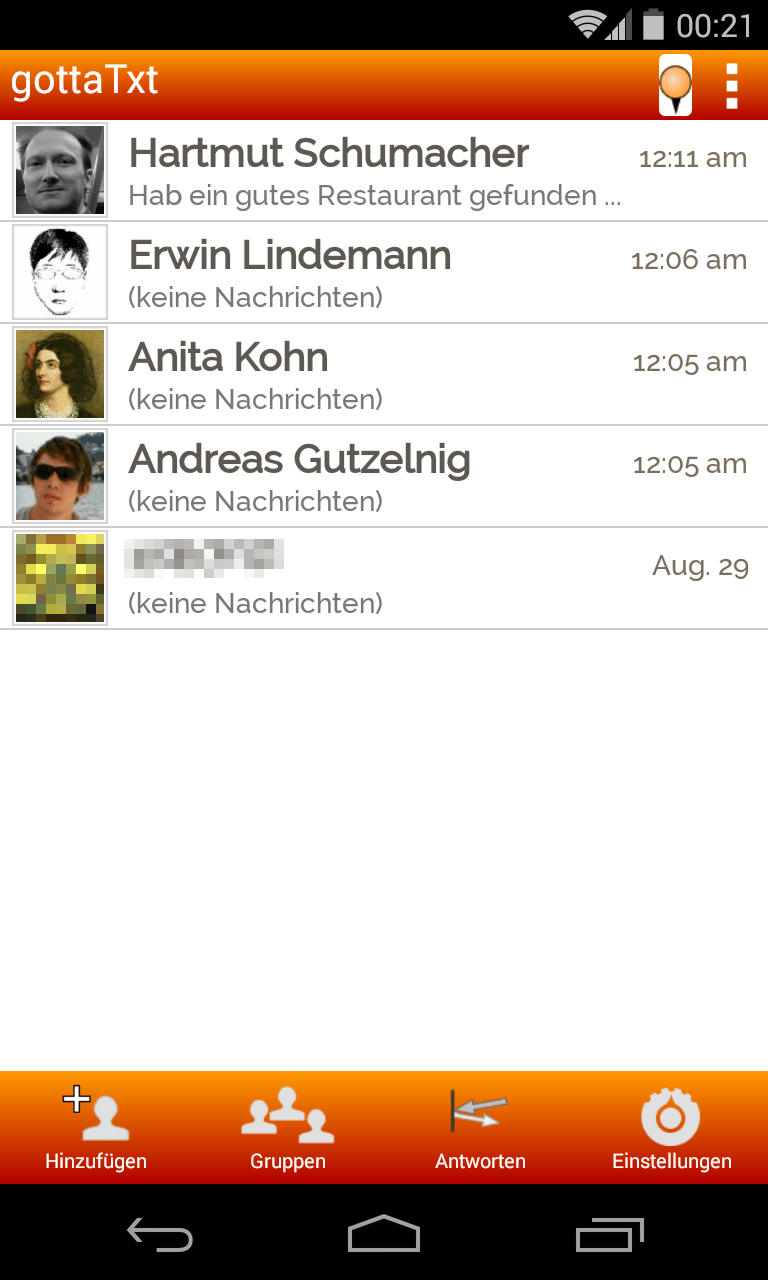The width and height of the screenshot is (768, 1280).
Task: Open the location pin icon
Action: pyautogui.click(x=676, y=85)
